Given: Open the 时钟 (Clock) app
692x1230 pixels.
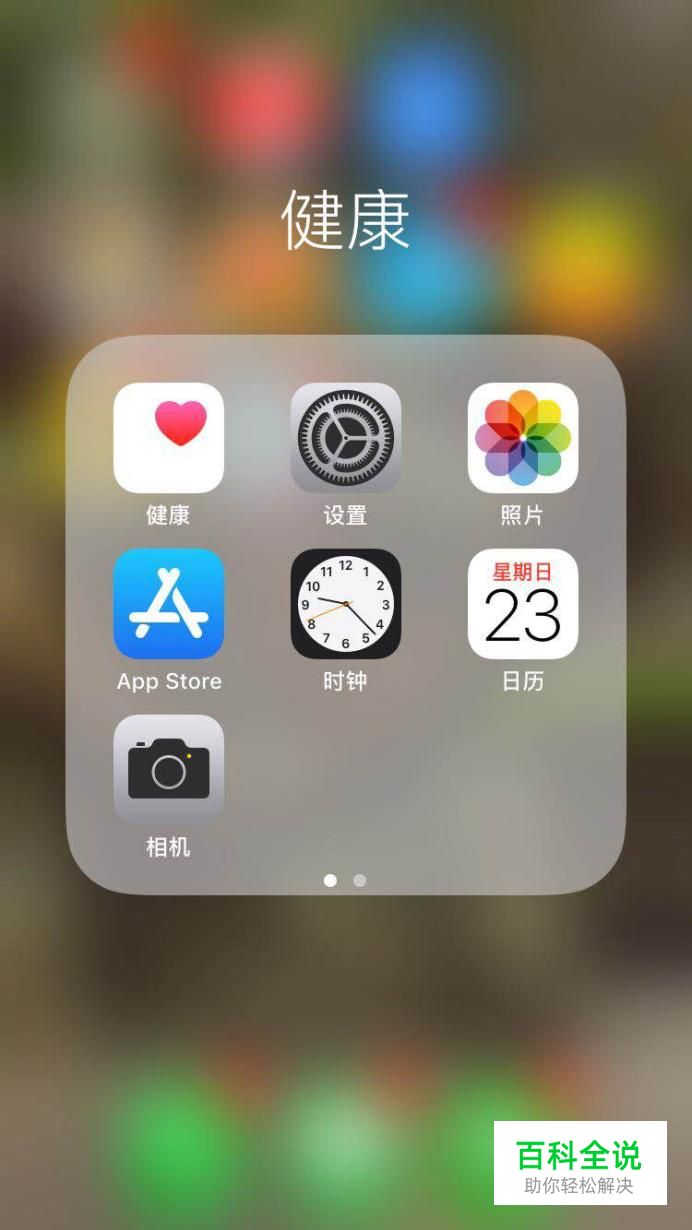Looking at the screenshot, I should pyautogui.click(x=345, y=604).
